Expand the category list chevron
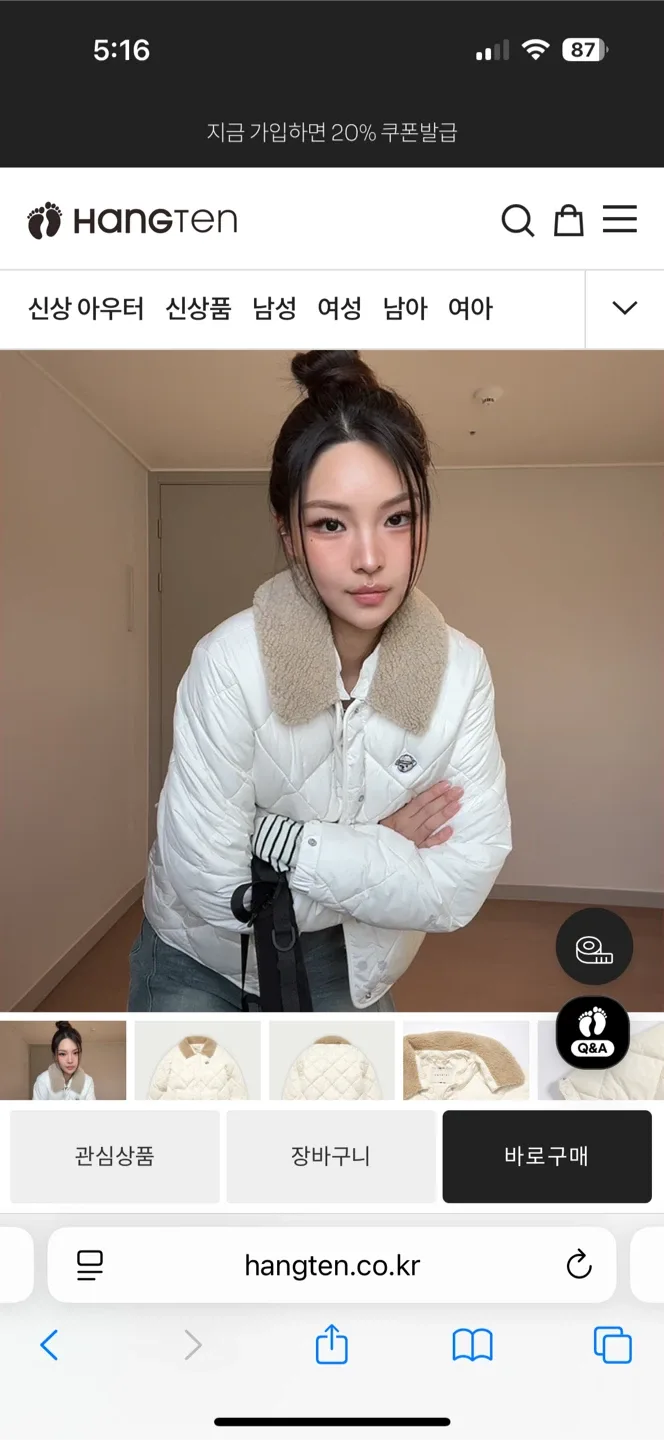Viewport: 664px width, 1440px height. [x=625, y=309]
